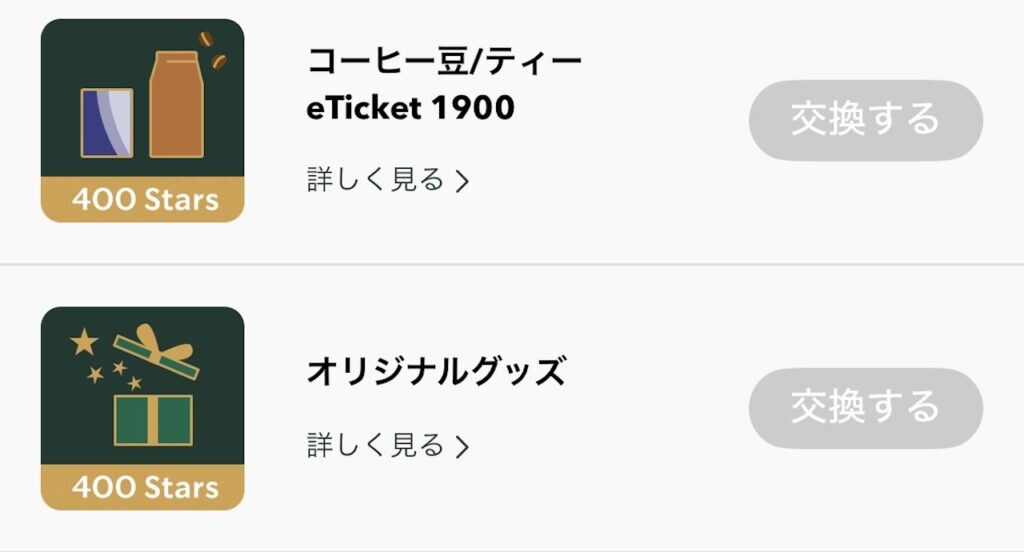Open the オリジナルグッズ gift box tile
The height and width of the screenshot is (552, 1024).
[x=142, y=408]
